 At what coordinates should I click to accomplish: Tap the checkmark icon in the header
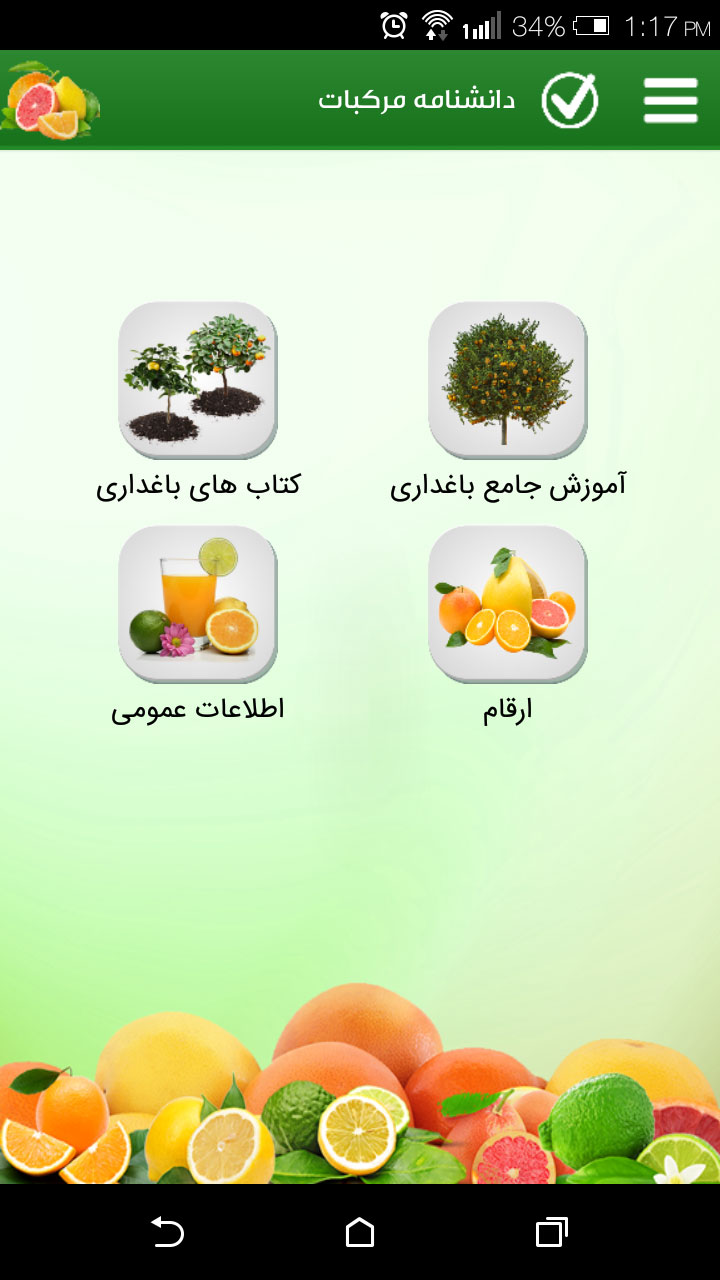click(569, 100)
